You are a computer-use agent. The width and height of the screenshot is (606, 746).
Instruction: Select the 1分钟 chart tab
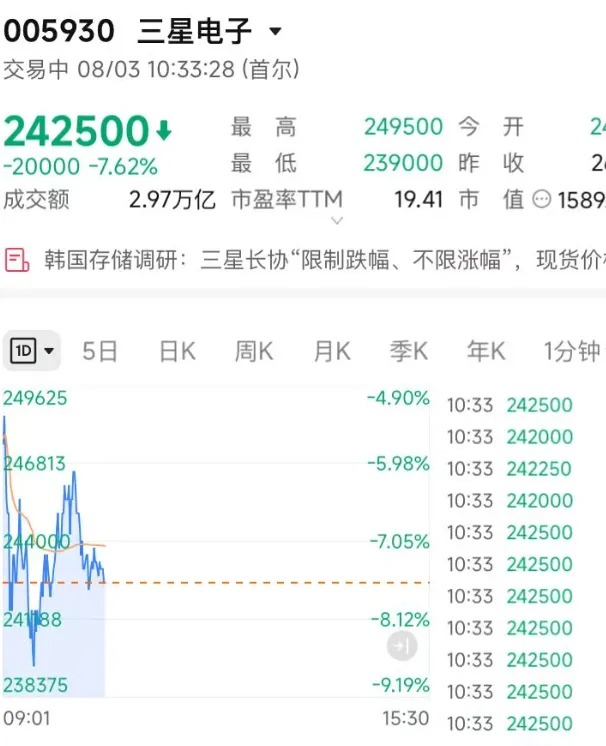pyautogui.click(x=573, y=352)
